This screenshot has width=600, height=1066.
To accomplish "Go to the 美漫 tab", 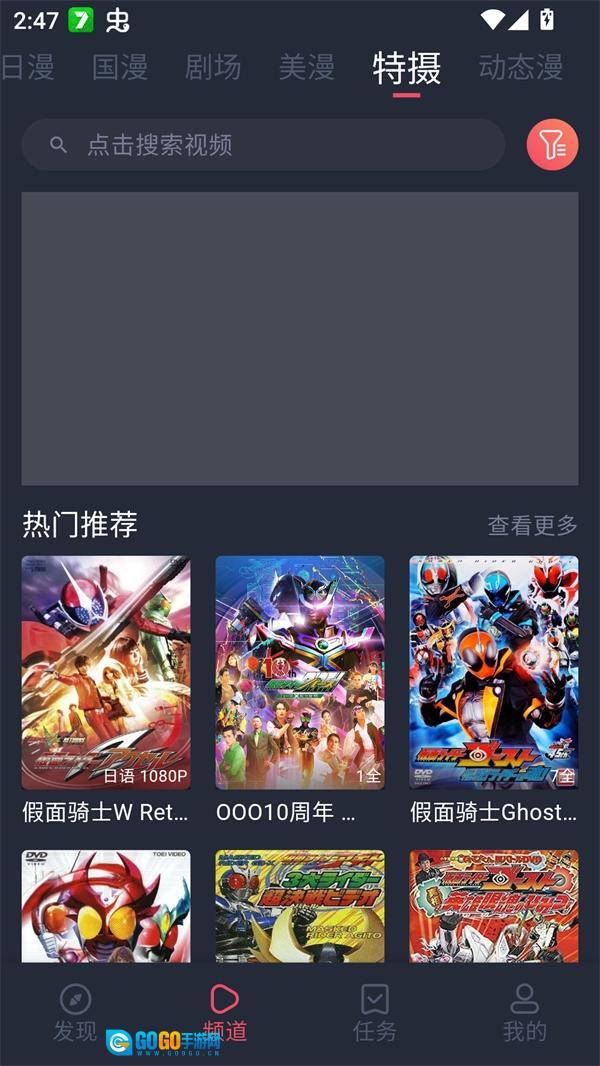I will click(306, 67).
